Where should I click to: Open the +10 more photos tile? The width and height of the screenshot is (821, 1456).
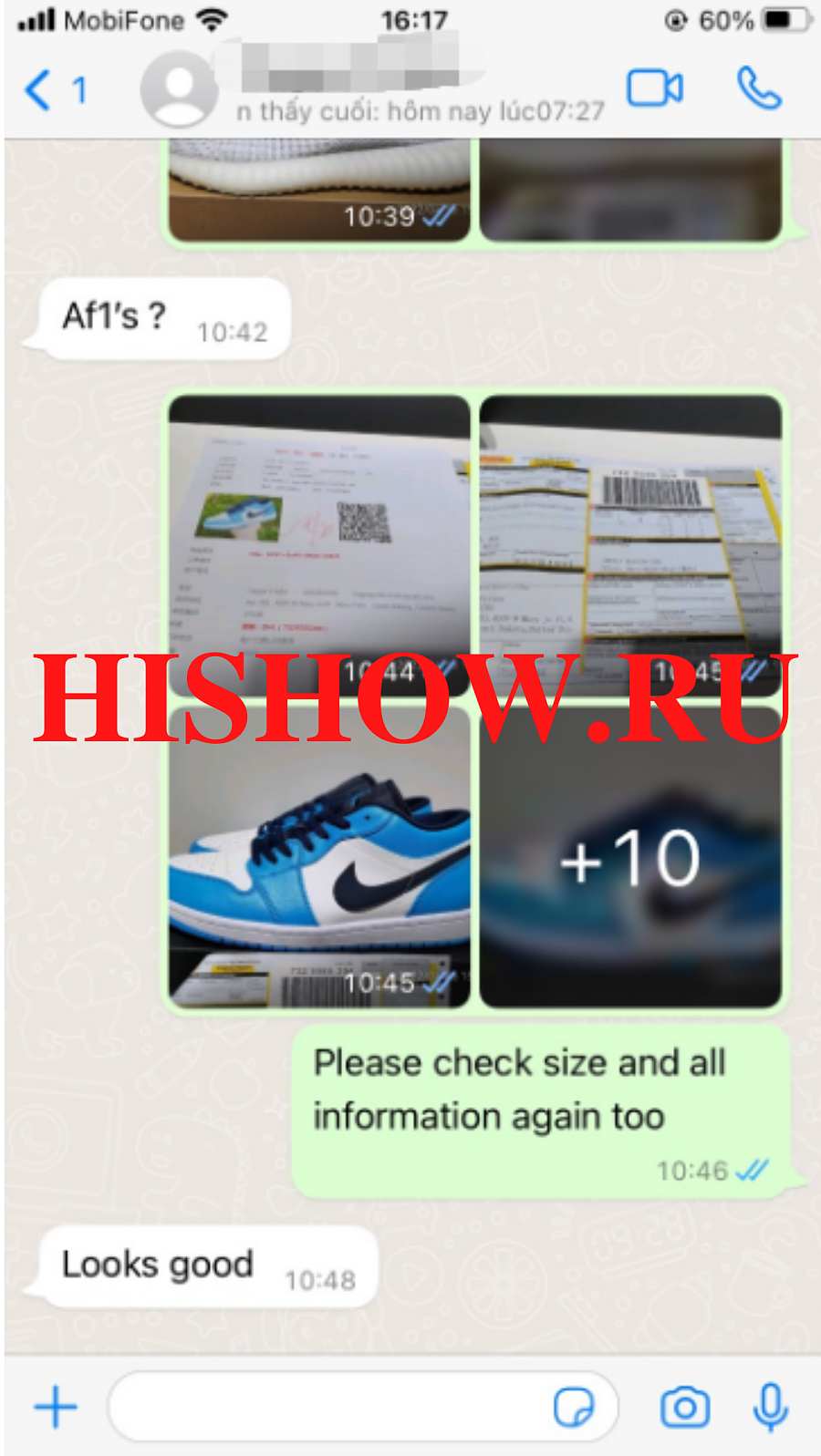(x=630, y=857)
